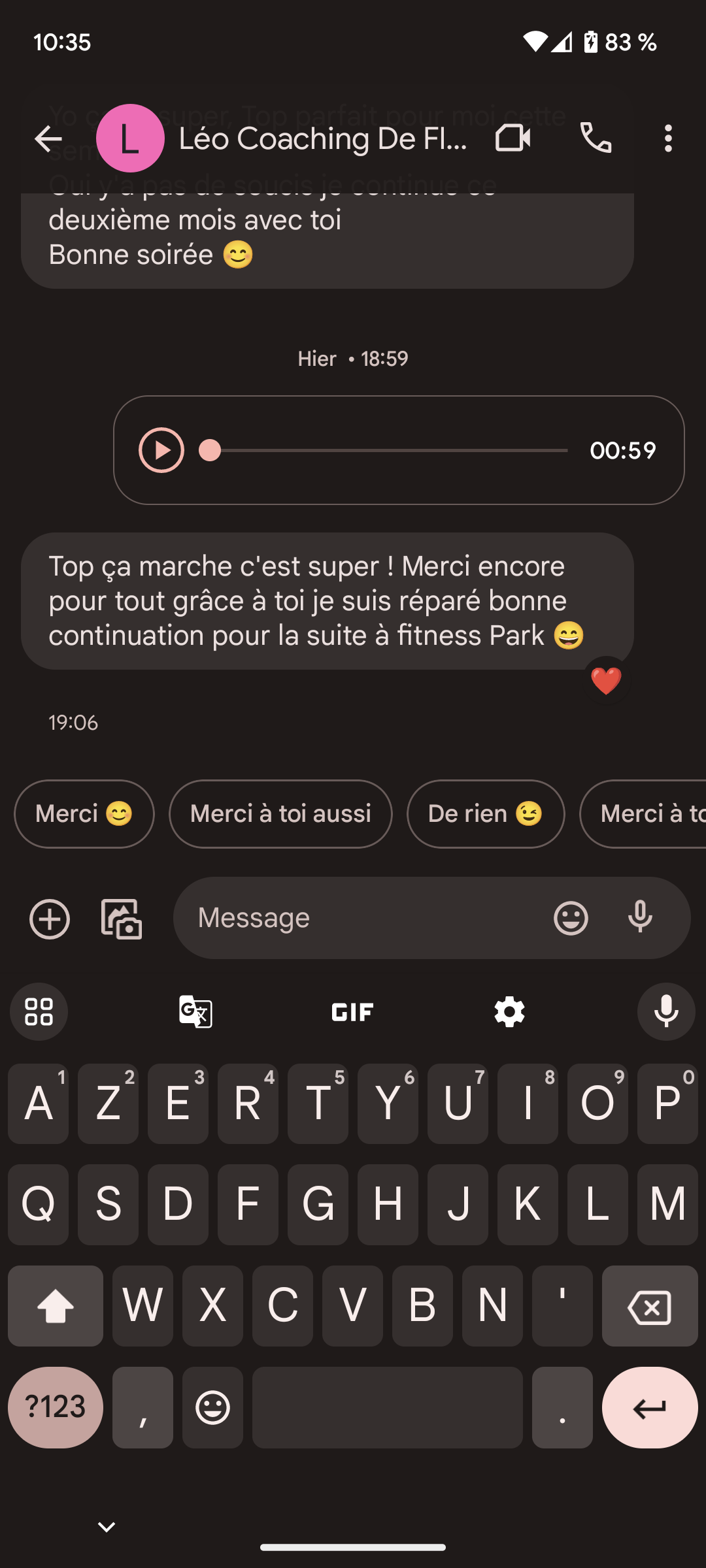Viewport: 706px width, 1568px height.
Task: Record a voice message from the message field
Action: [x=640, y=917]
